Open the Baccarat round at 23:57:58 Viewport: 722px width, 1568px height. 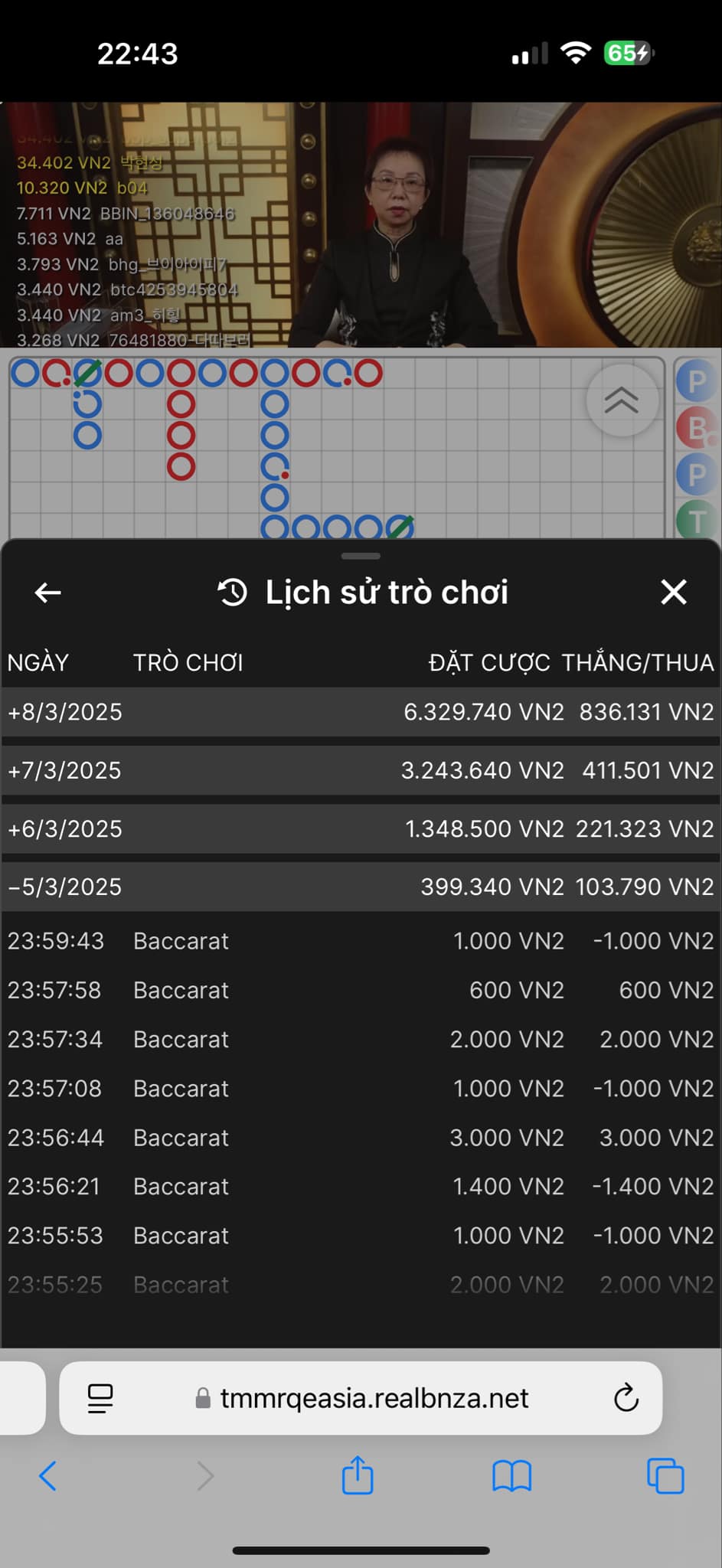(360, 990)
